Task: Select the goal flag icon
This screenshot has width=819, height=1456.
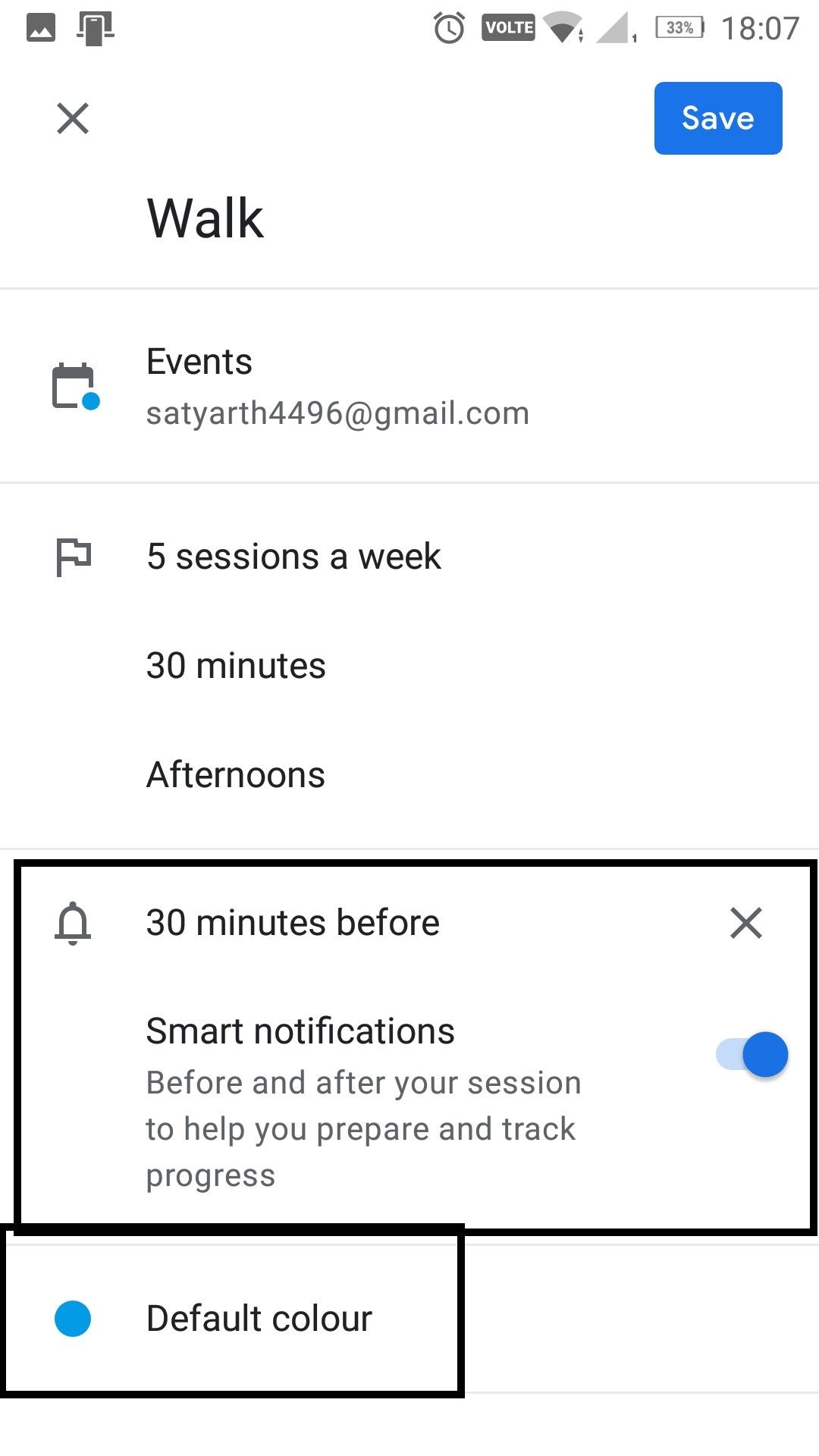Action: 72,556
